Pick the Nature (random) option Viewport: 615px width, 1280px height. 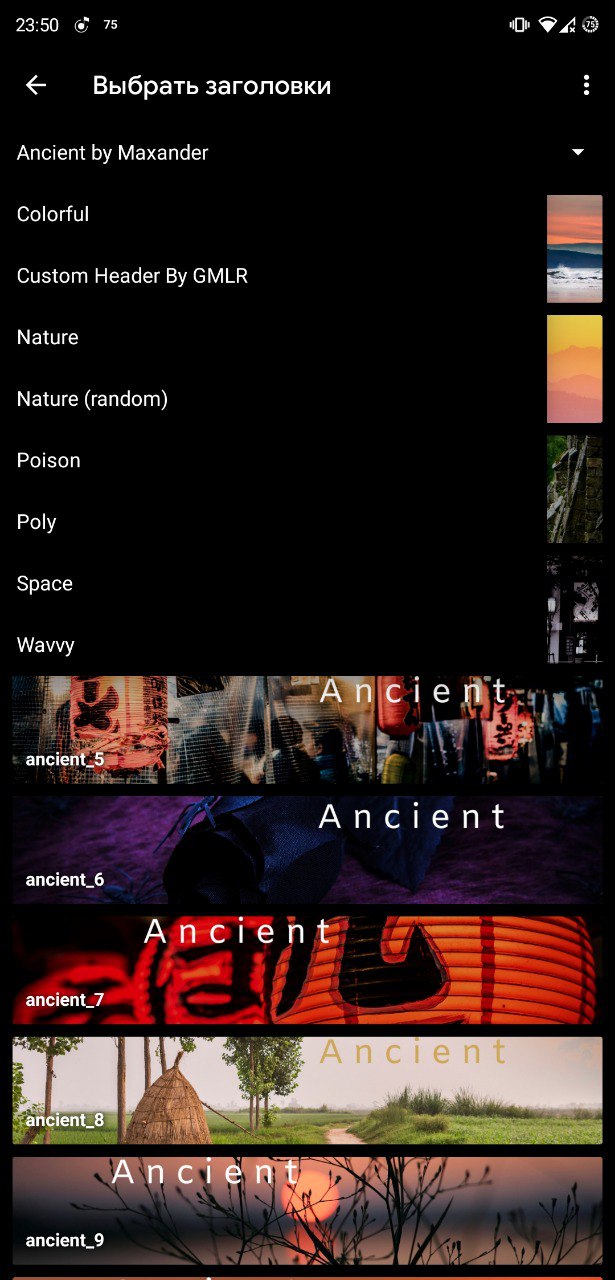pos(92,399)
